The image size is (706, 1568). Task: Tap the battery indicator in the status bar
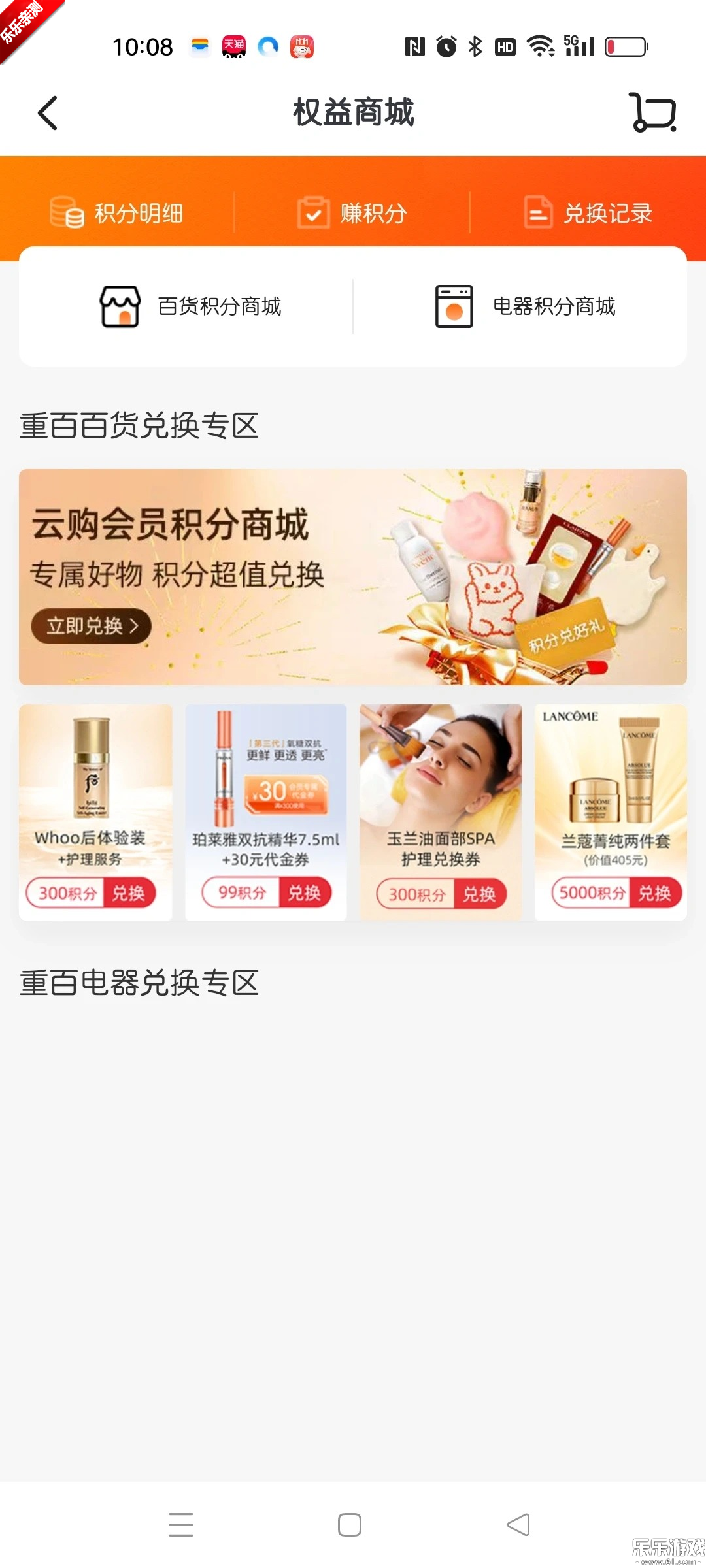626,46
